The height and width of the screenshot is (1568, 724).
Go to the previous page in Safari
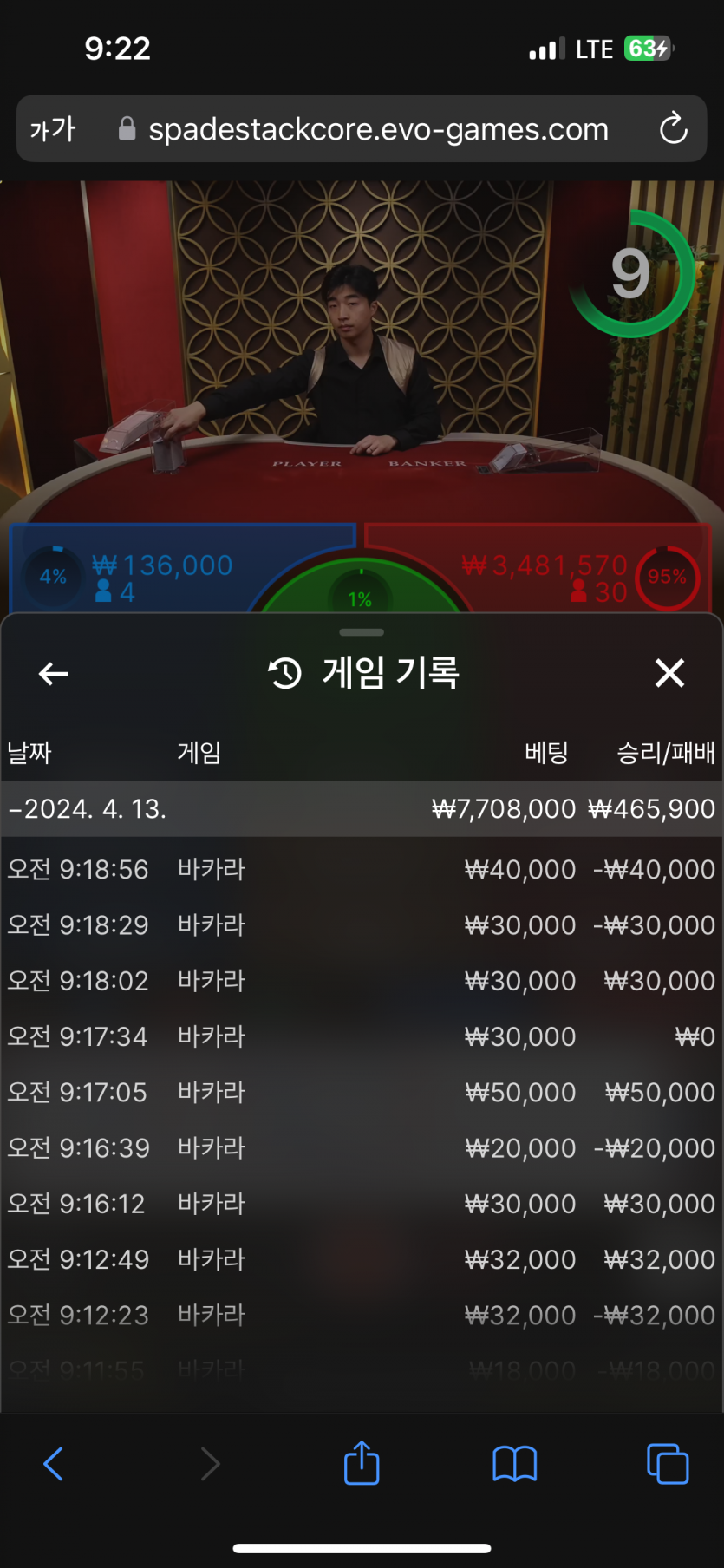click(54, 1464)
